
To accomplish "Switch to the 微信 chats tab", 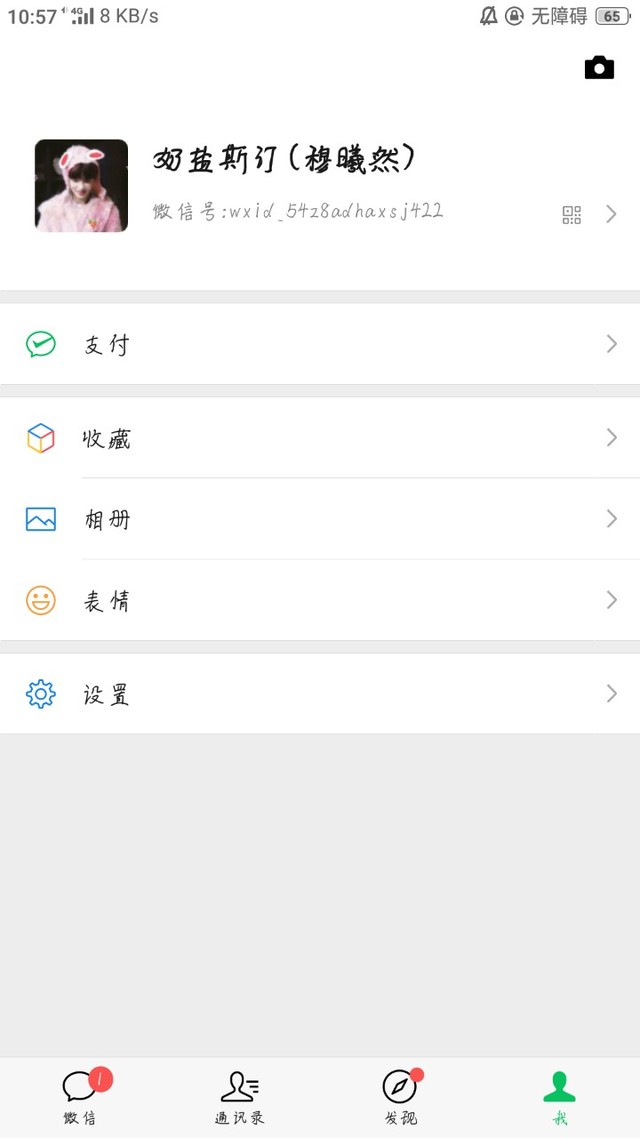I will (x=80, y=1097).
